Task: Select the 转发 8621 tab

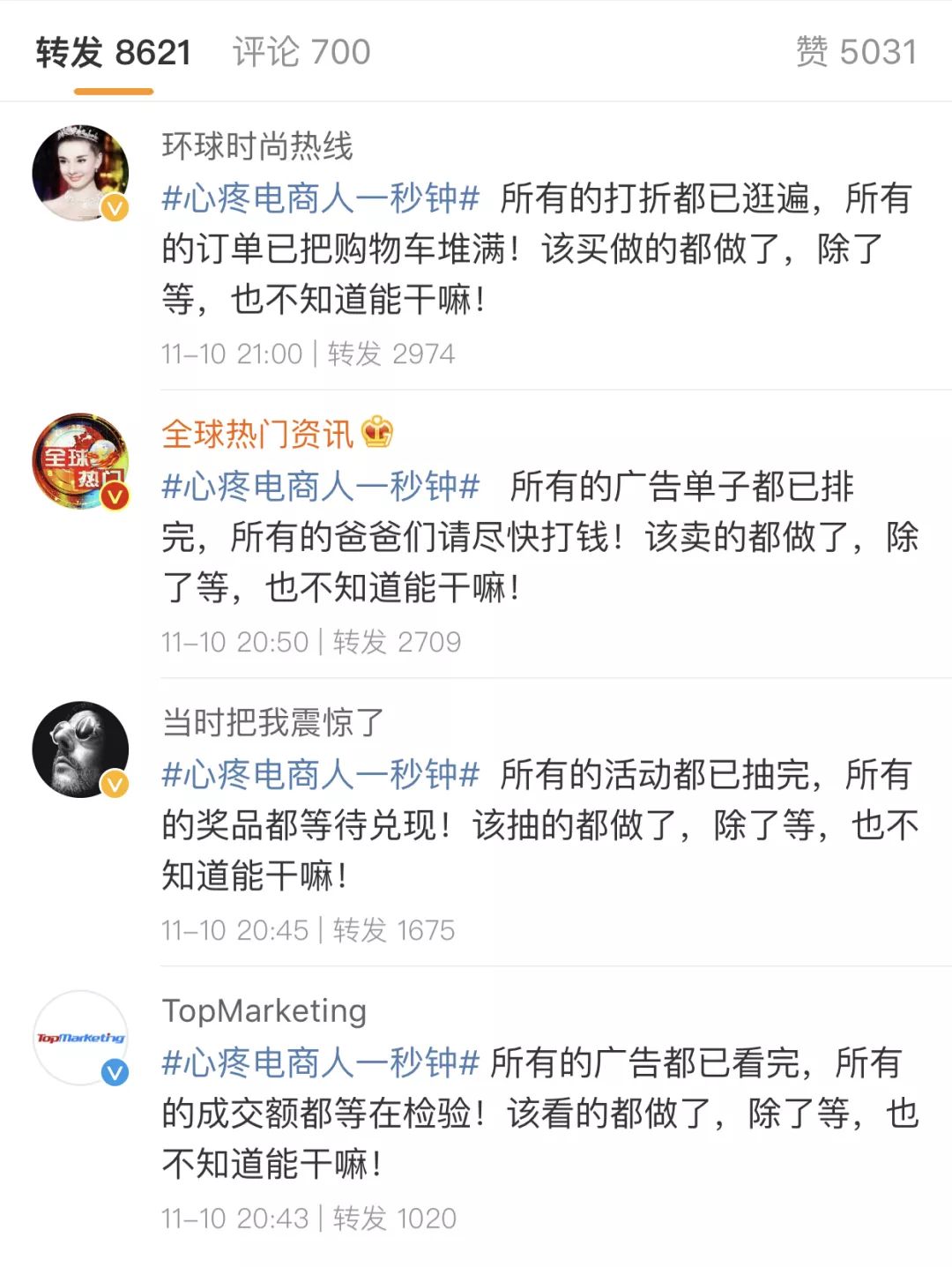Action: (114, 52)
